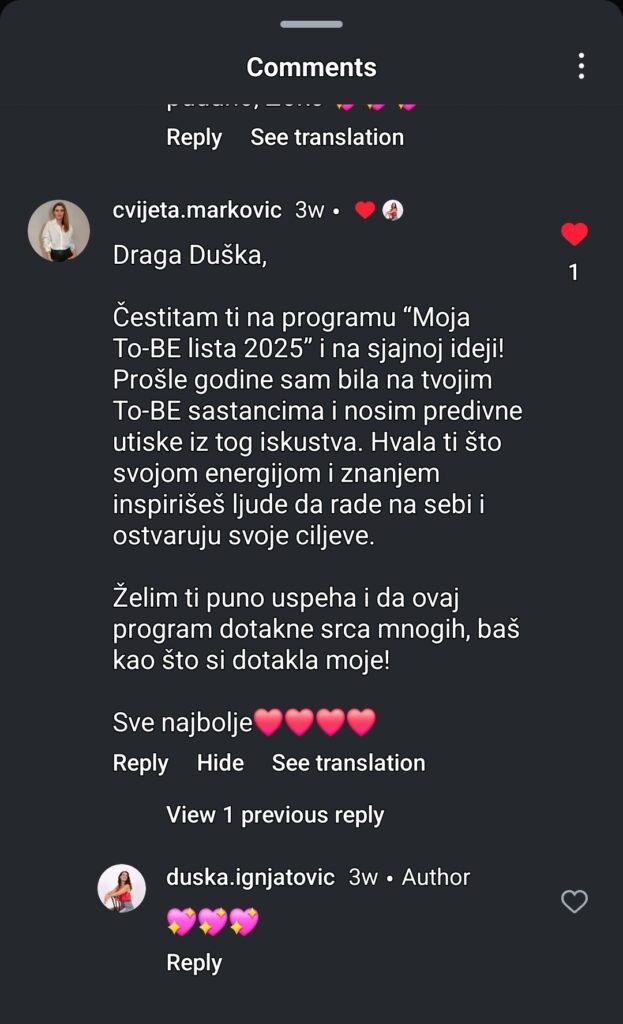Viewport: 623px width, 1024px height.
Task: See translation of the top partial comment
Action: (327, 137)
